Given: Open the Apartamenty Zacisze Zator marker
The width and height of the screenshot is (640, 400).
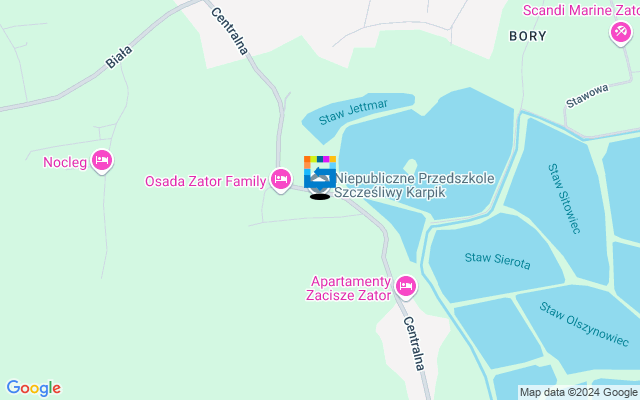Looking at the screenshot, I should [x=406, y=286].
